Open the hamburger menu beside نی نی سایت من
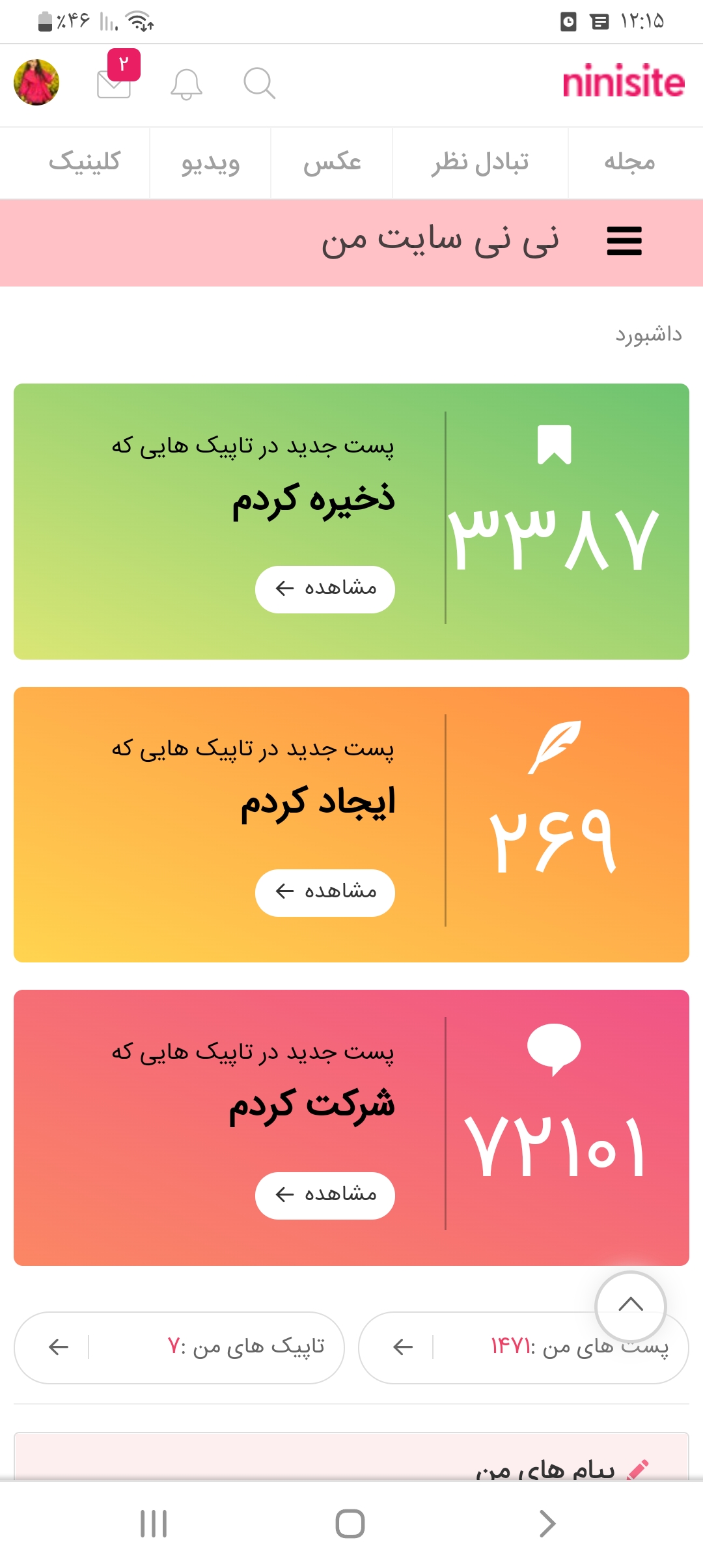Viewport: 703px width, 1568px height. point(624,241)
